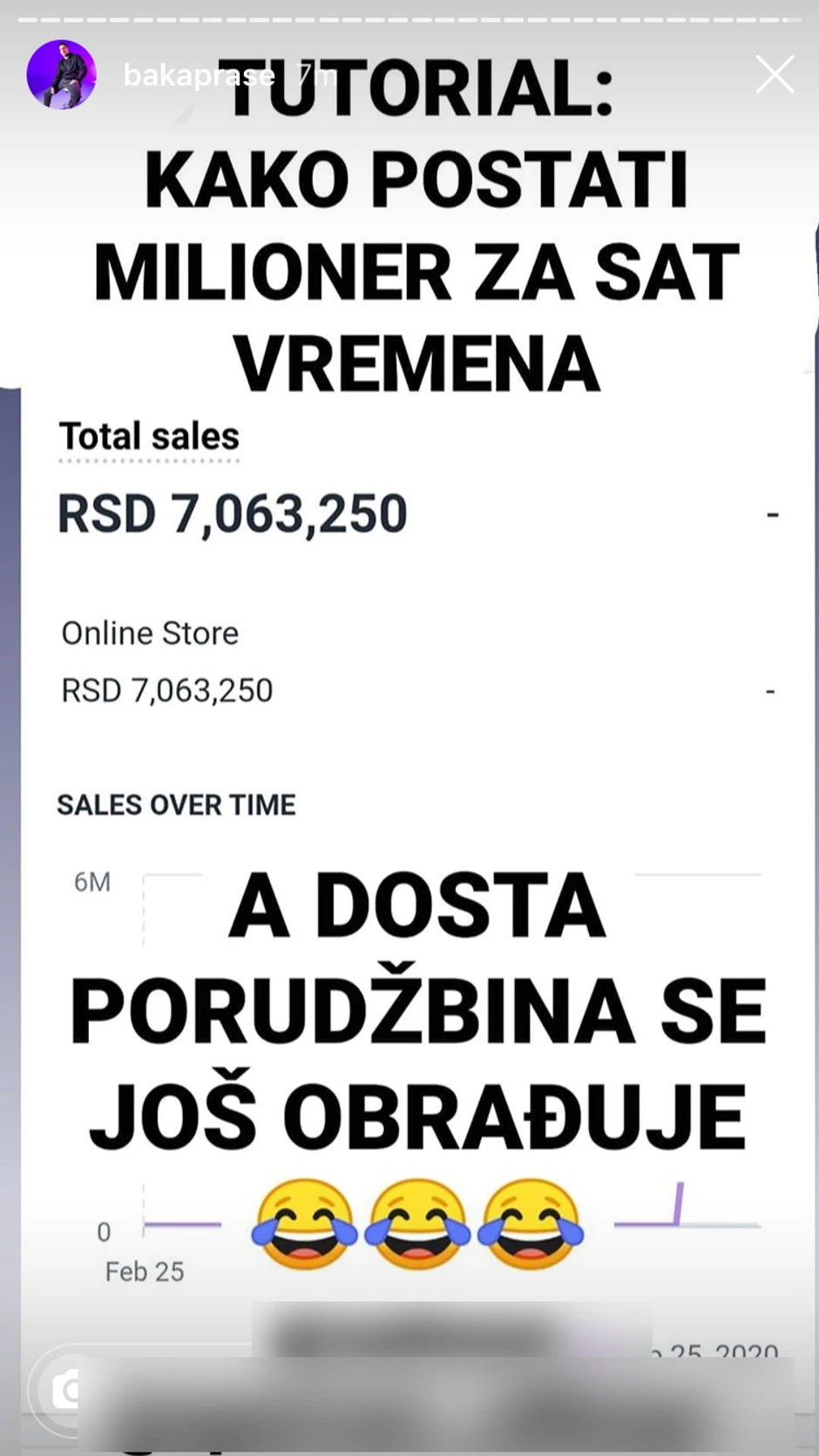
Task: Open bakaprase's profile picture
Action: (62, 75)
